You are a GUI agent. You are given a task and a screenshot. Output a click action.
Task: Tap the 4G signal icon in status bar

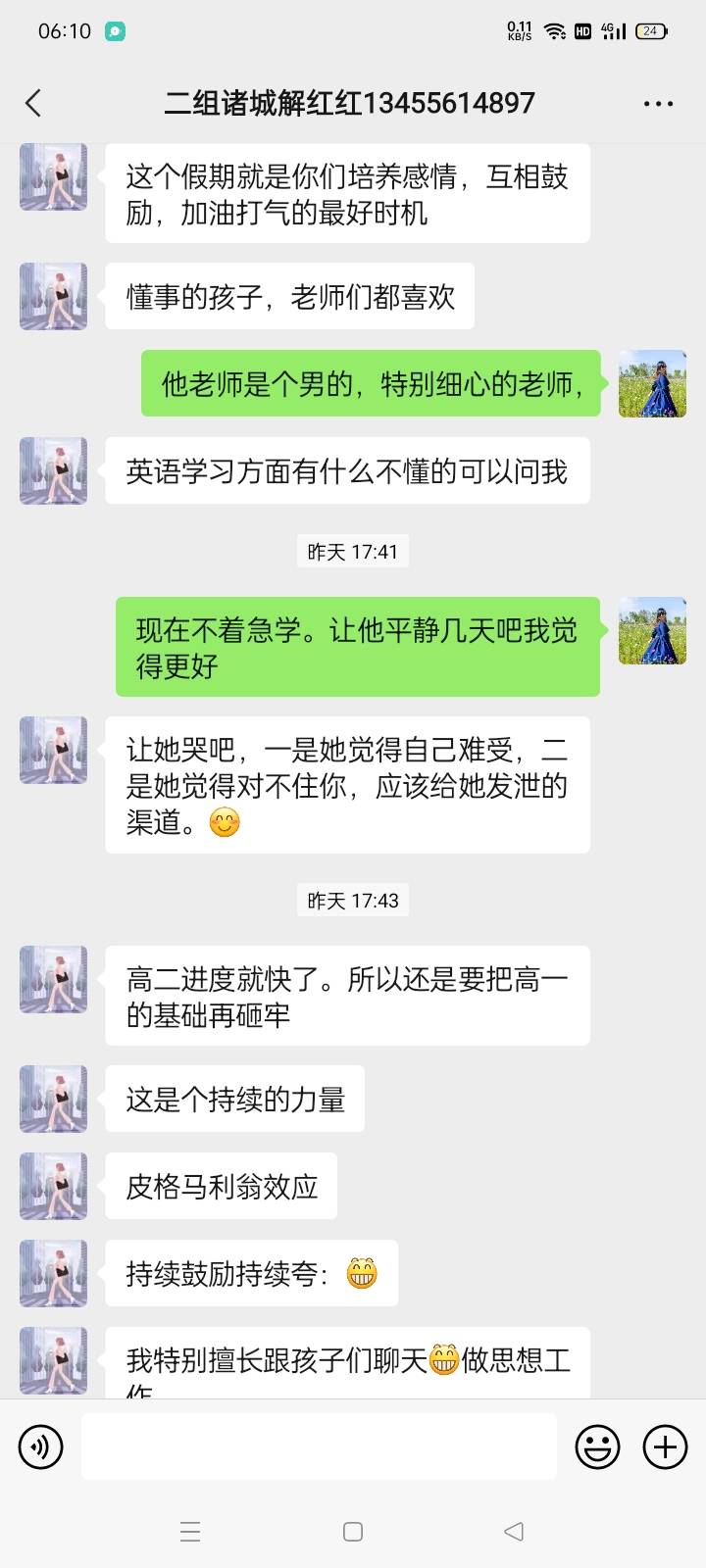(x=613, y=30)
